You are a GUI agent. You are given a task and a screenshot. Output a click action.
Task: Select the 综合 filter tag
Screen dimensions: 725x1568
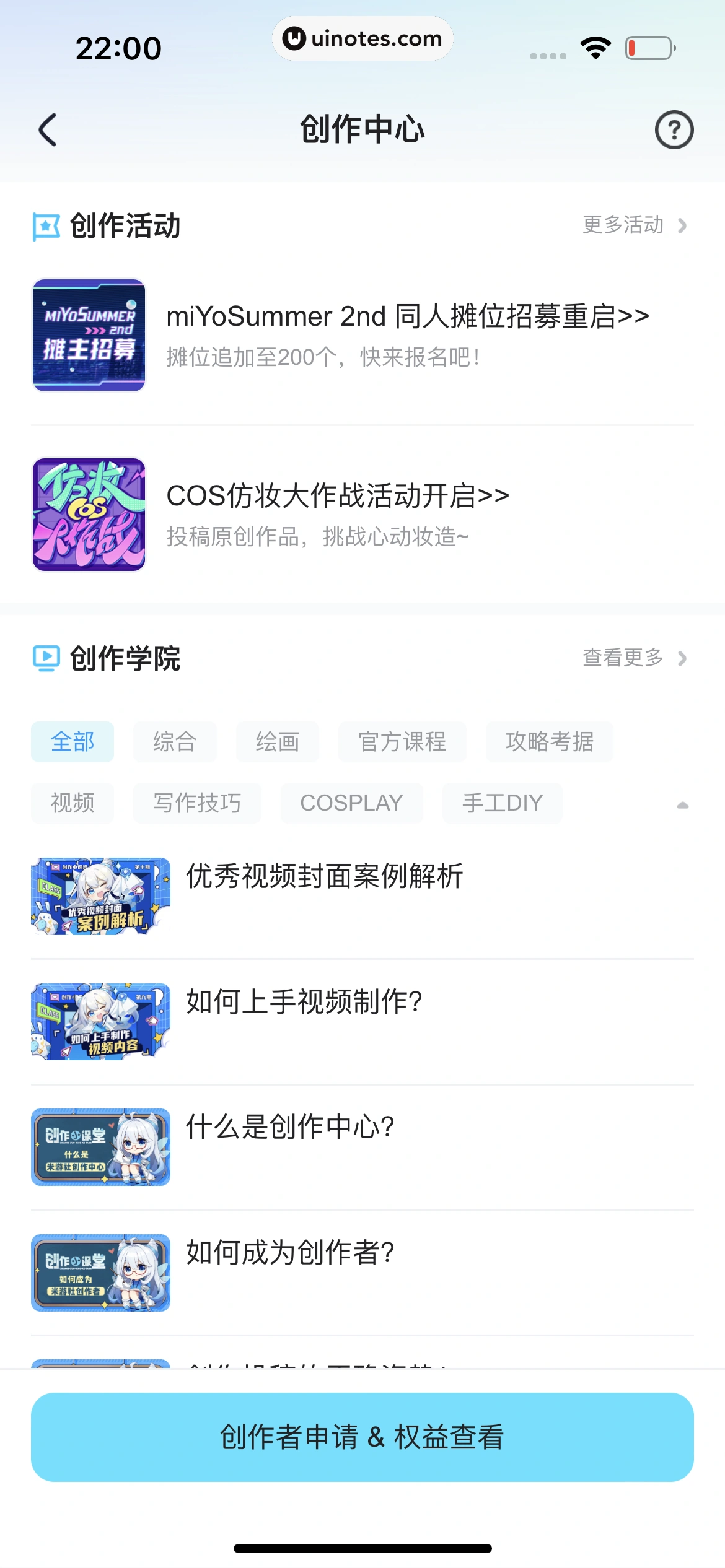(x=174, y=741)
